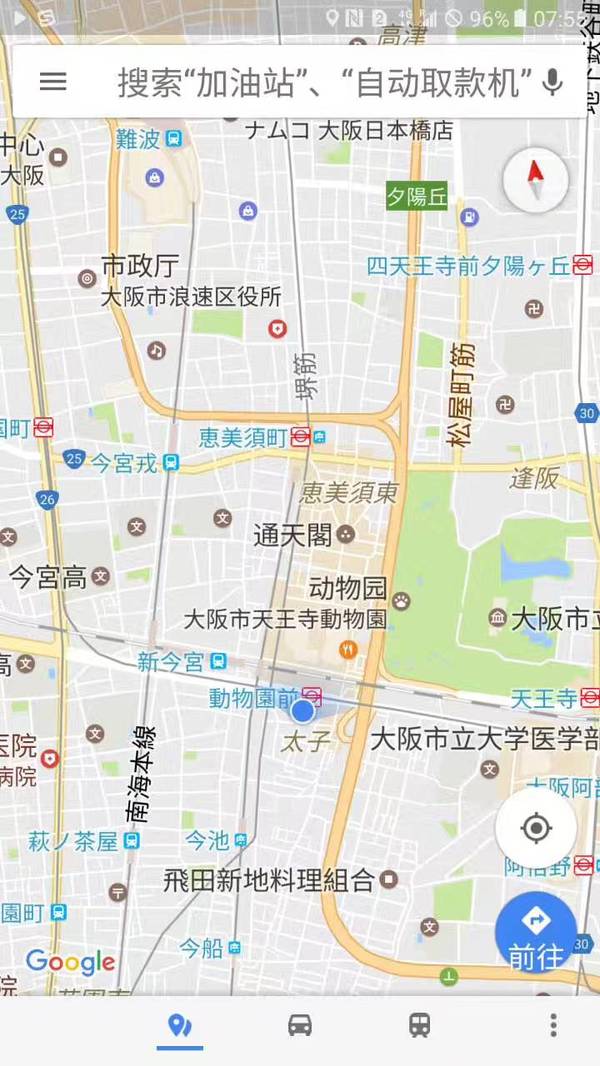Reset map orientation with the compass
This screenshot has height=1066, width=600.
(535, 180)
